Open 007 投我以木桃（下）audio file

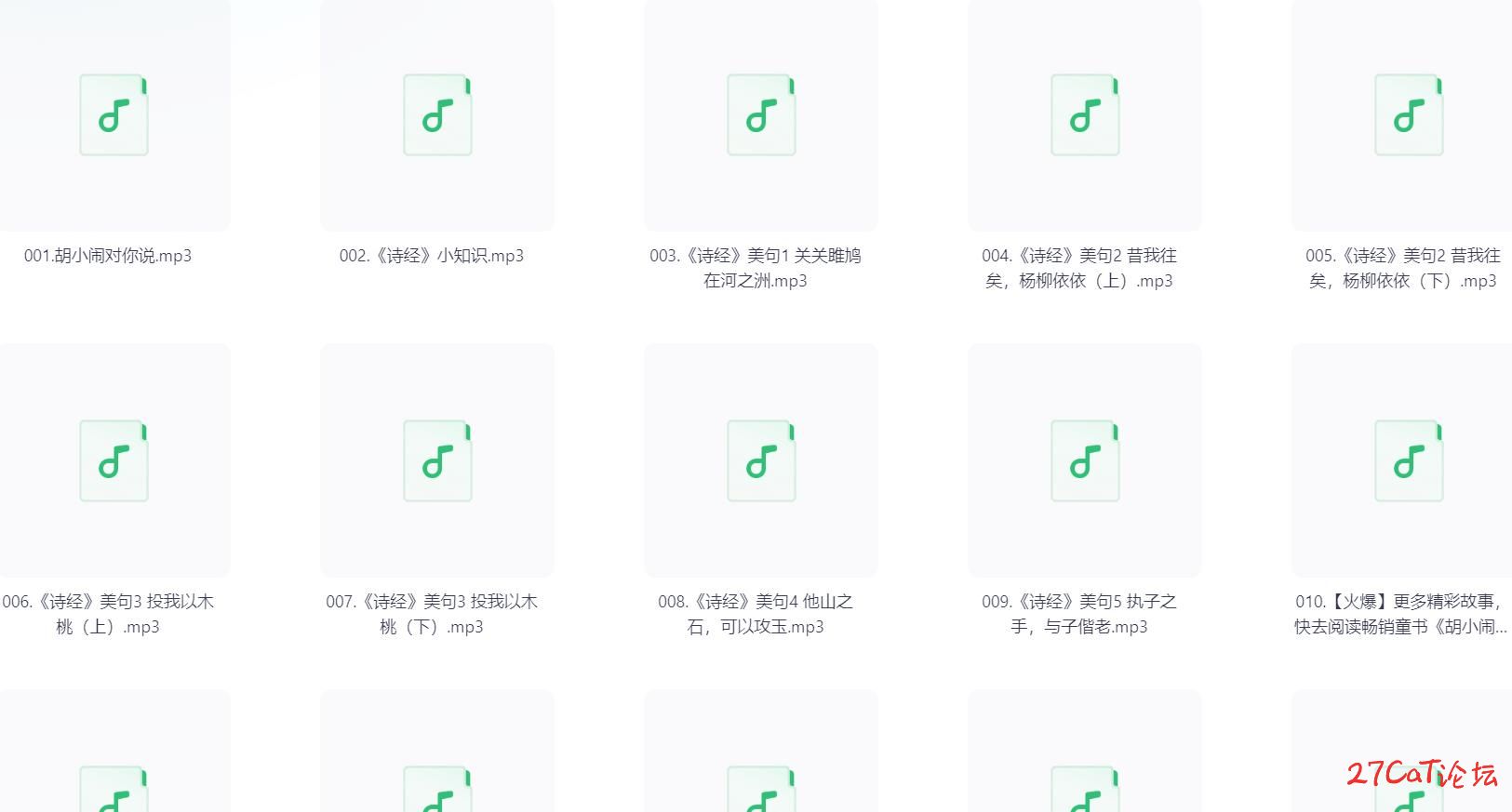click(x=437, y=461)
